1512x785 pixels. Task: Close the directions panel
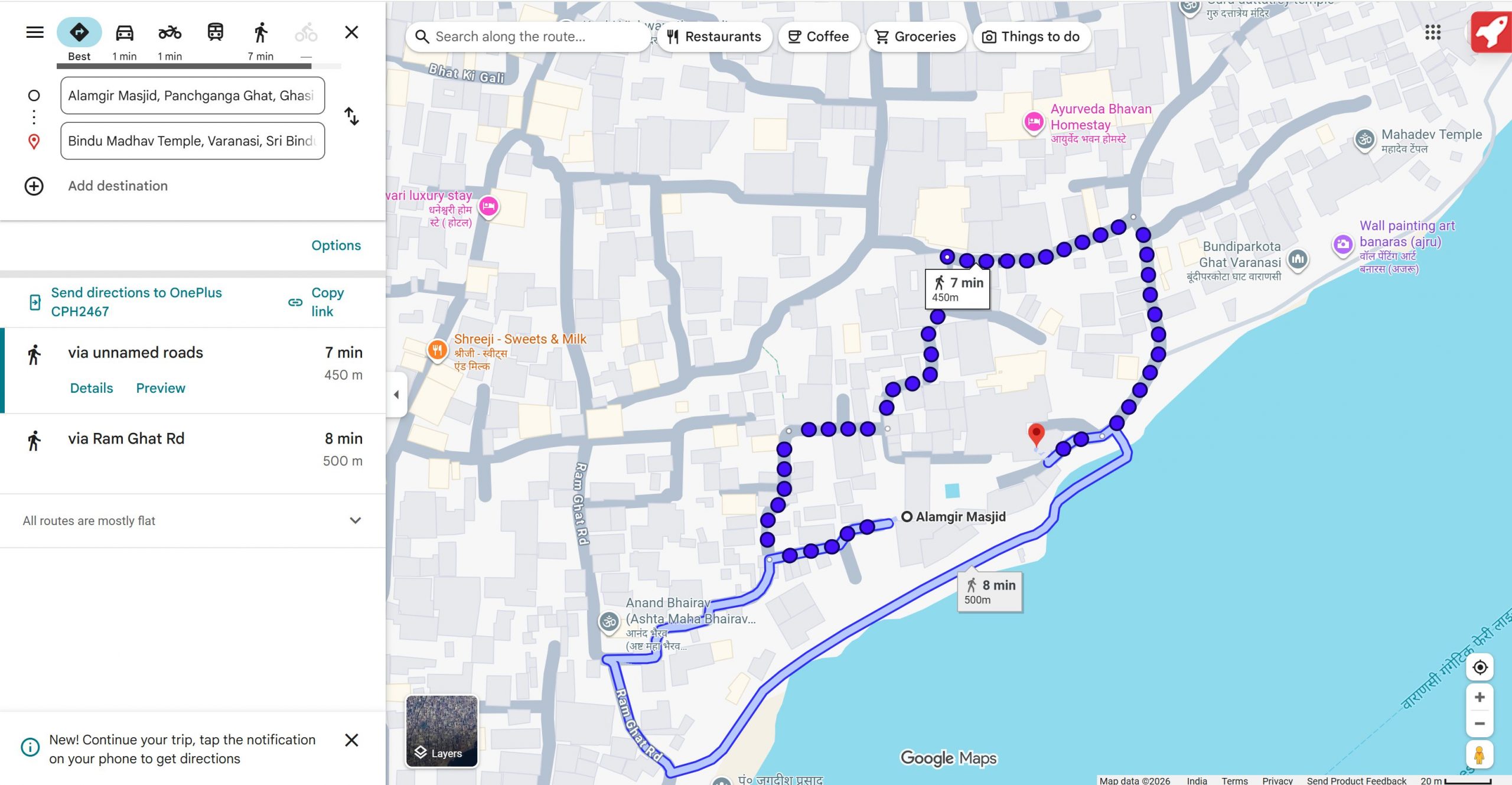(x=351, y=32)
